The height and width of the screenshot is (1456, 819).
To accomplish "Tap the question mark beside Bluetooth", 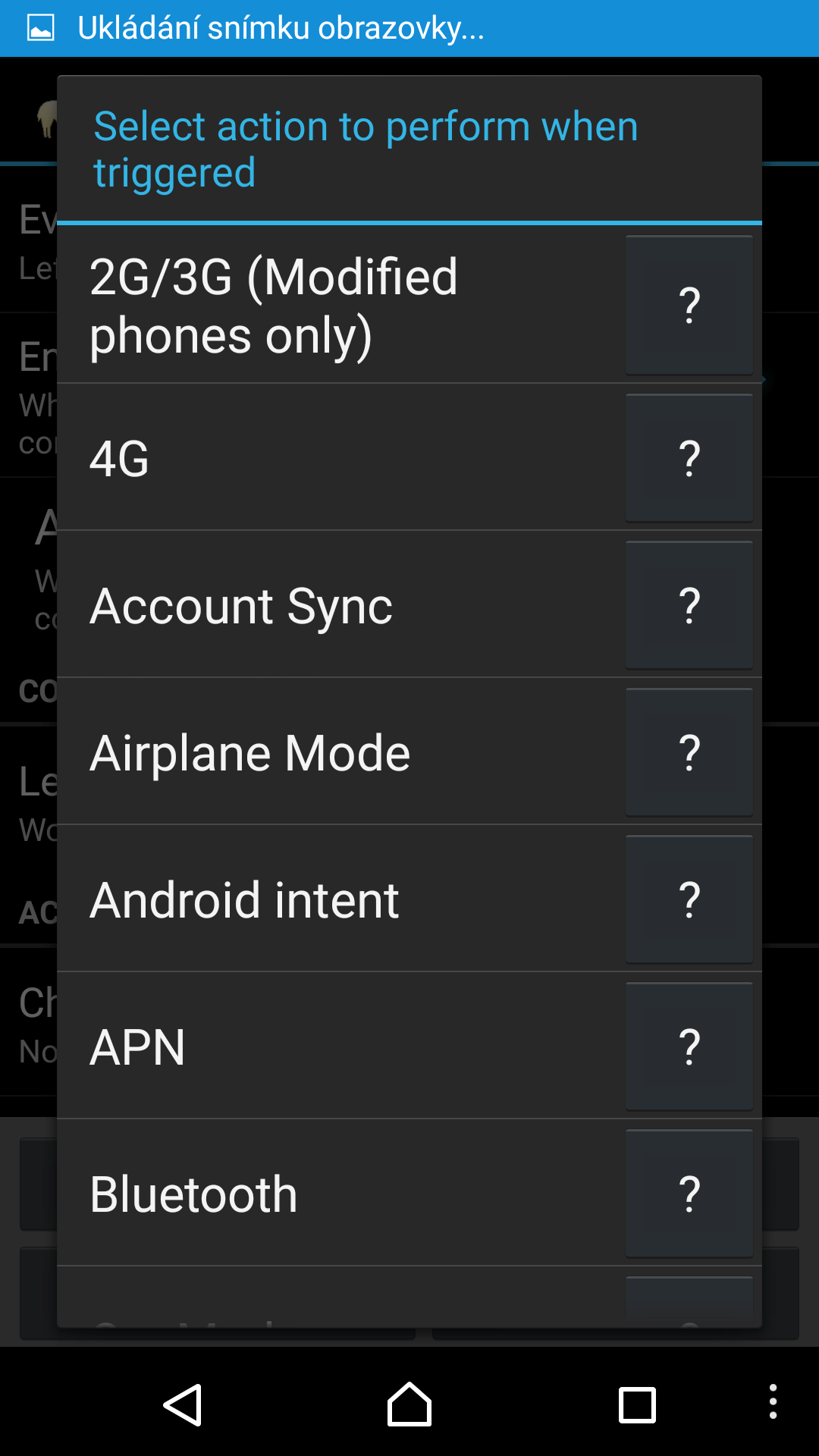I will pyautogui.click(x=689, y=1194).
